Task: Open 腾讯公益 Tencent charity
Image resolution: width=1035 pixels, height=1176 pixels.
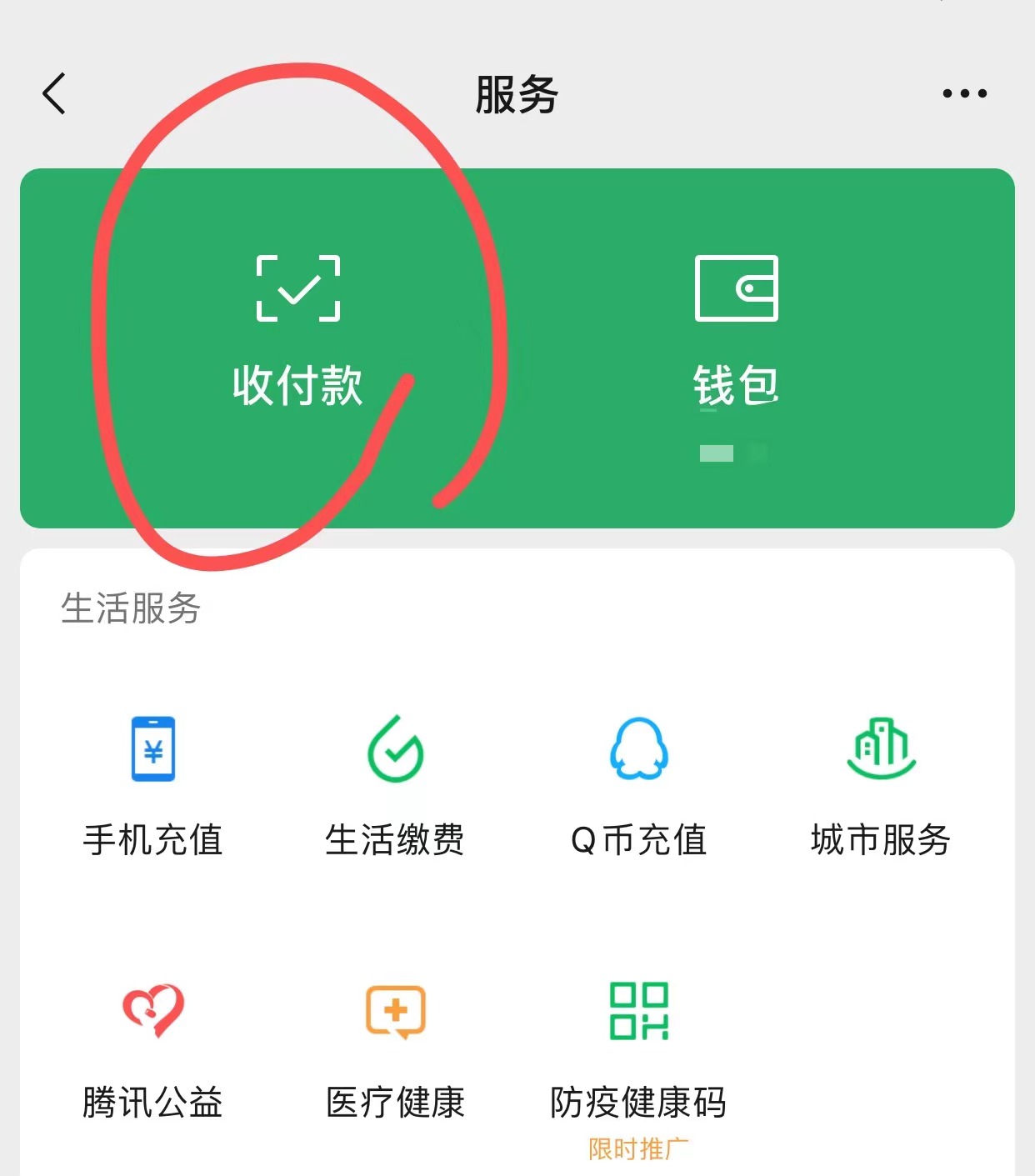Action: [x=153, y=1048]
